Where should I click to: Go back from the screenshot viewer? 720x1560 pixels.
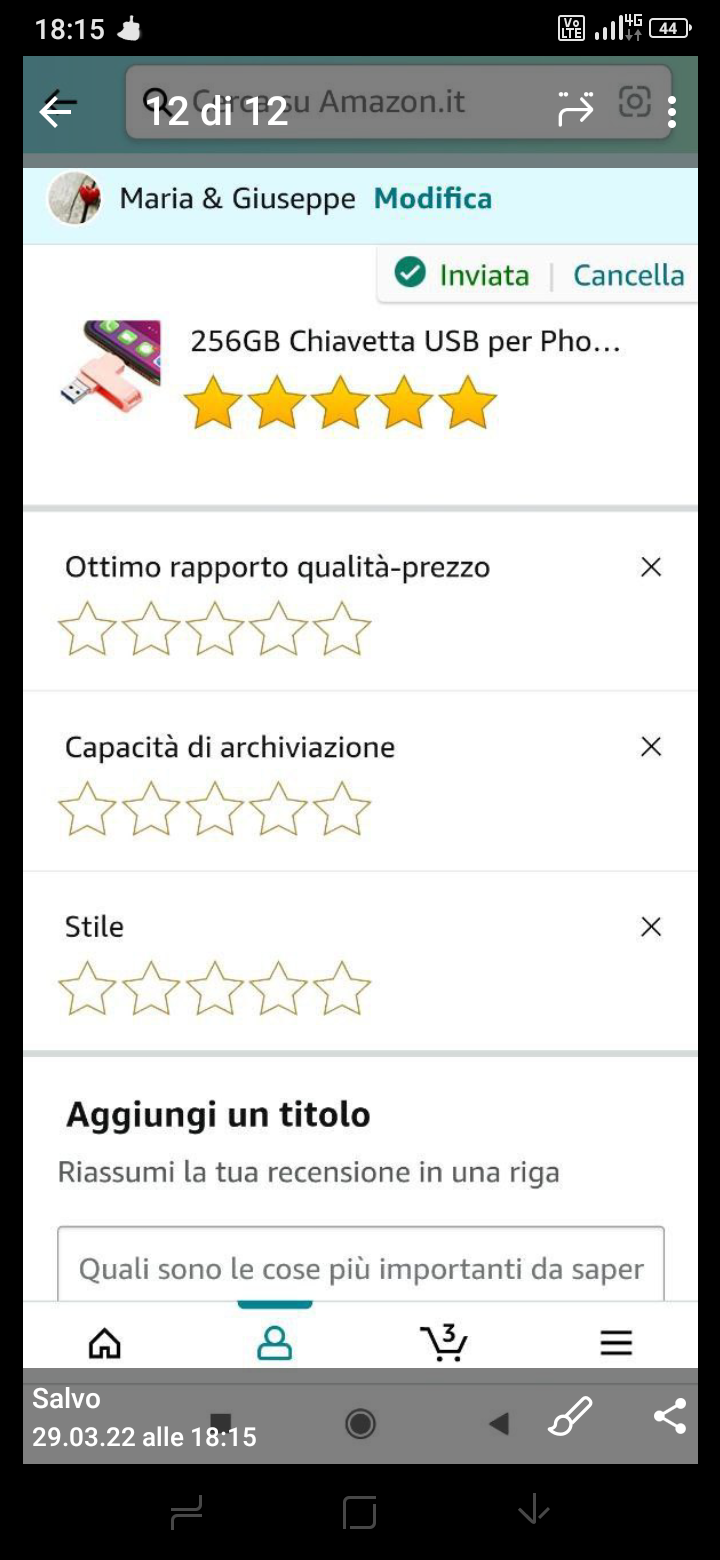(57, 109)
